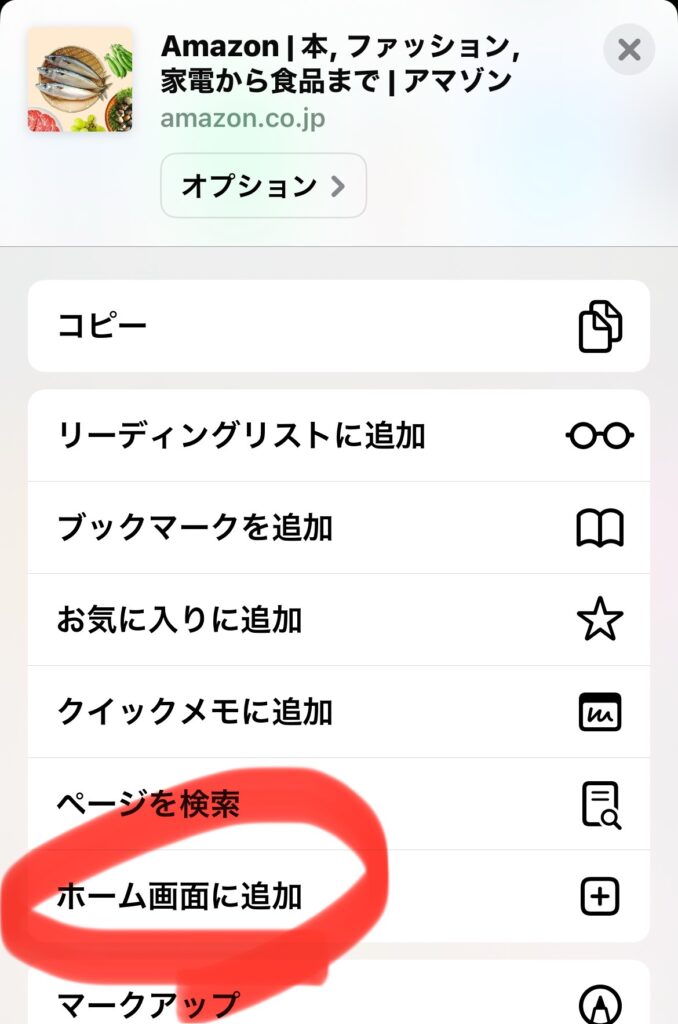The width and height of the screenshot is (678, 1024).
Task: Open ページを検索 to find on page
Action: 338,804
